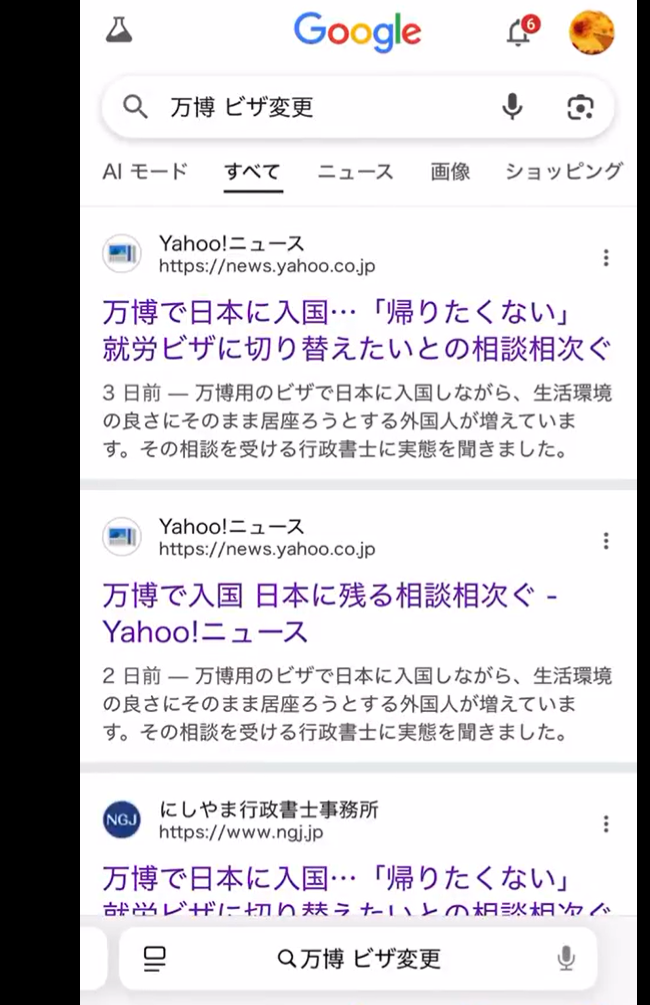The image size is (650, 1005).
Task: Open options for the 3 日前 Yahoo!ニュース result
Action: tap(606, 258)
